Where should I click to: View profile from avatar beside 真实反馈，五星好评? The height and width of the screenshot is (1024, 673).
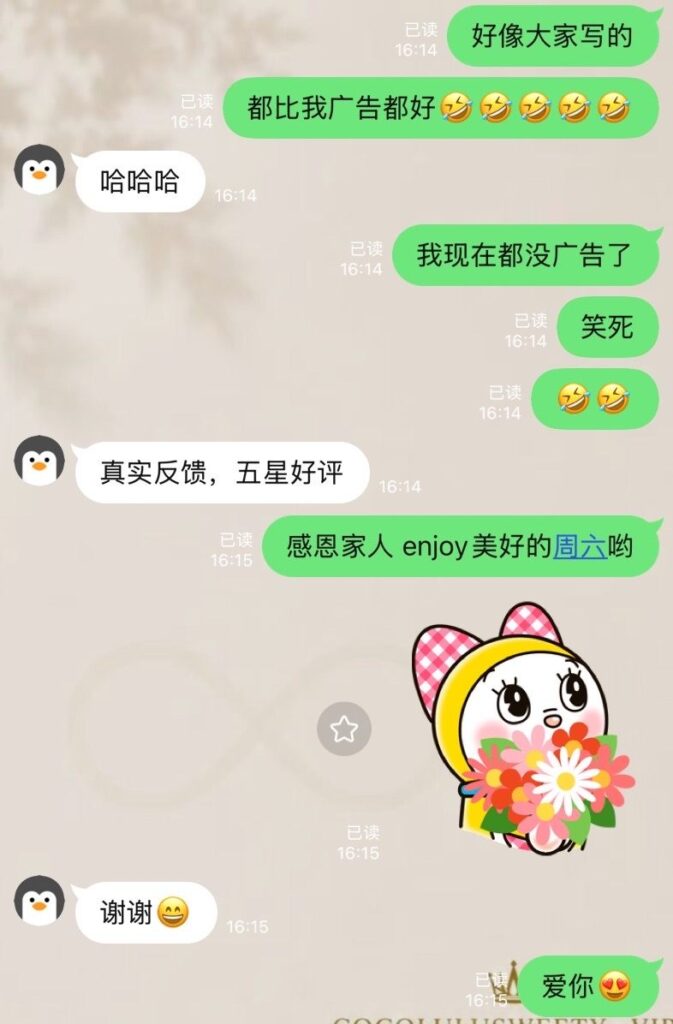tap(39, 460)
